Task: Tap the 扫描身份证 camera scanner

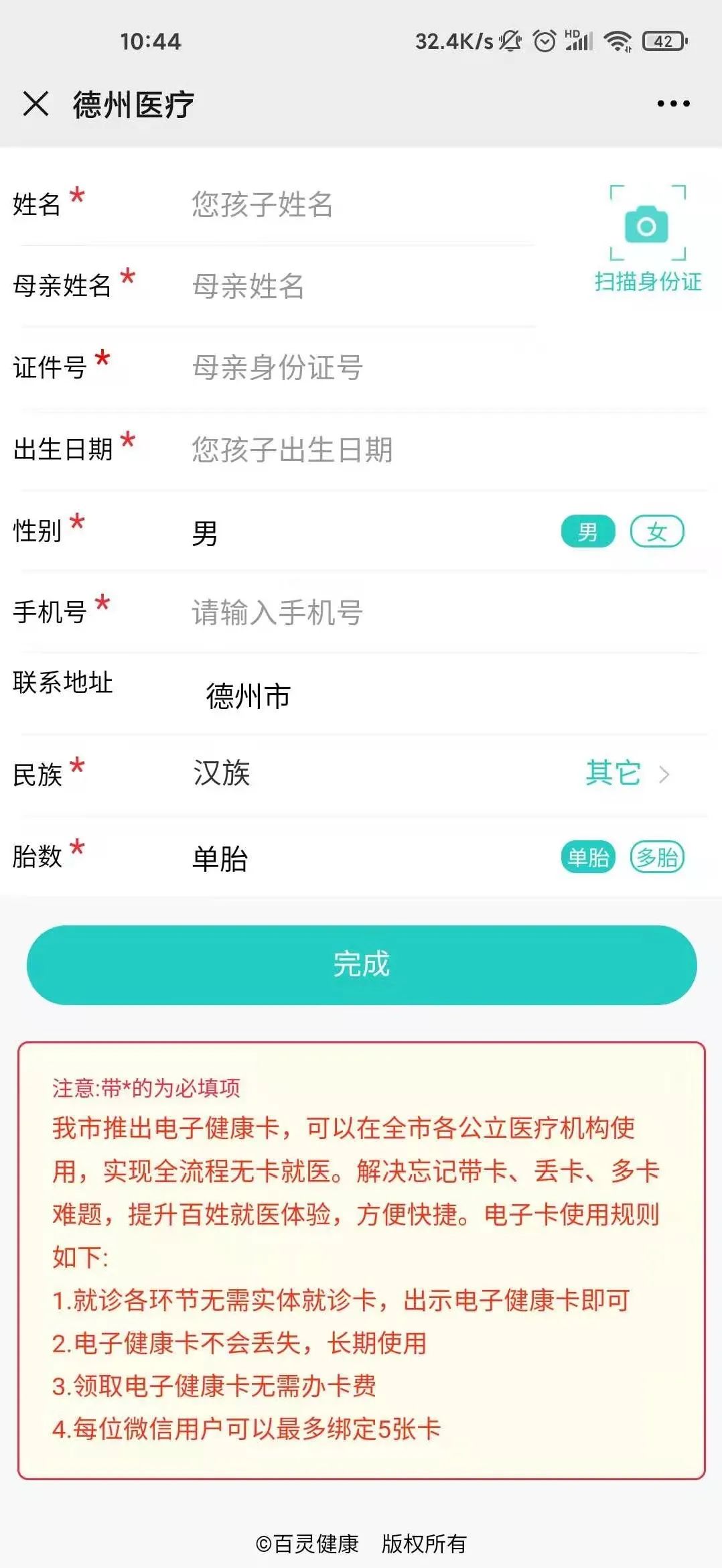Action: tap(647, 238)
